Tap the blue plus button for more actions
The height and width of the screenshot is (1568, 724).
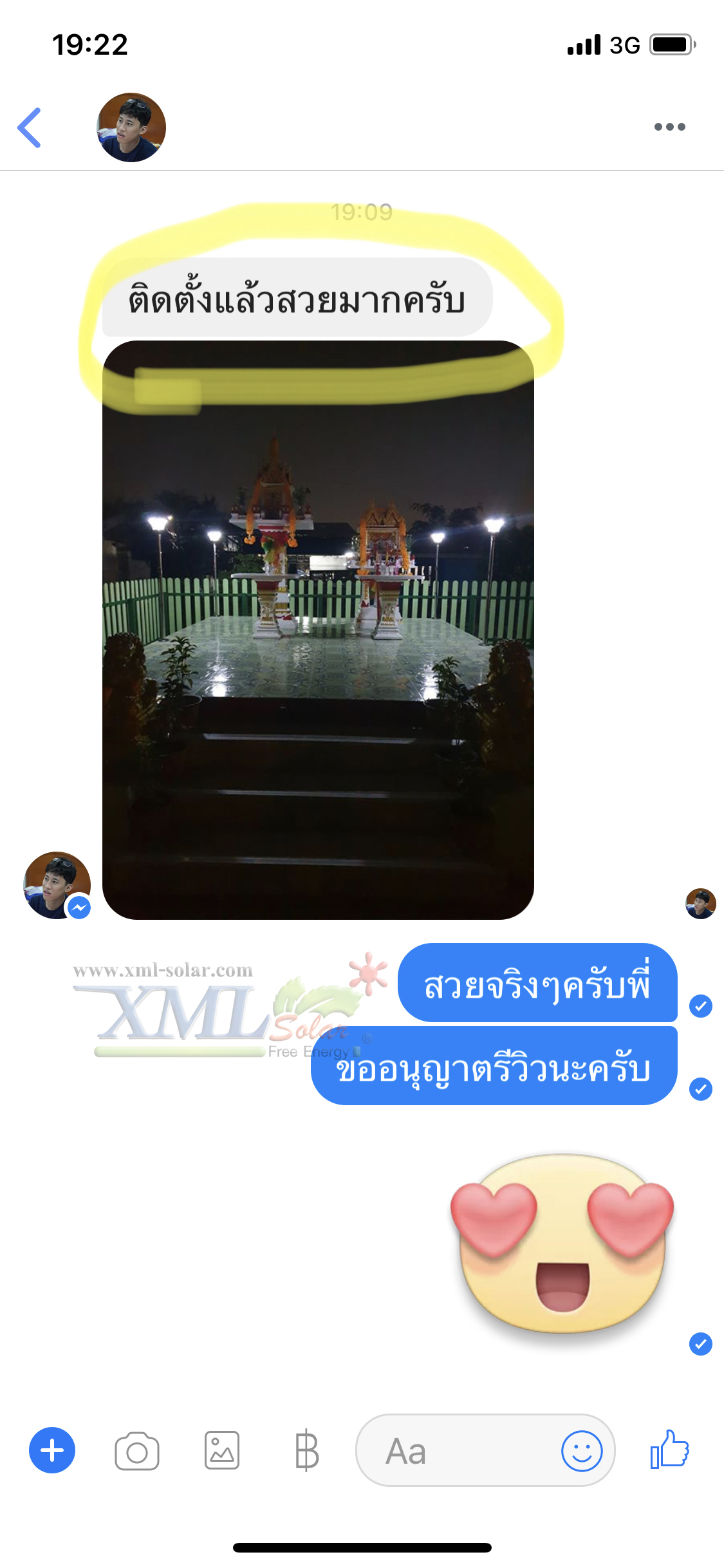coord(52,1450)
